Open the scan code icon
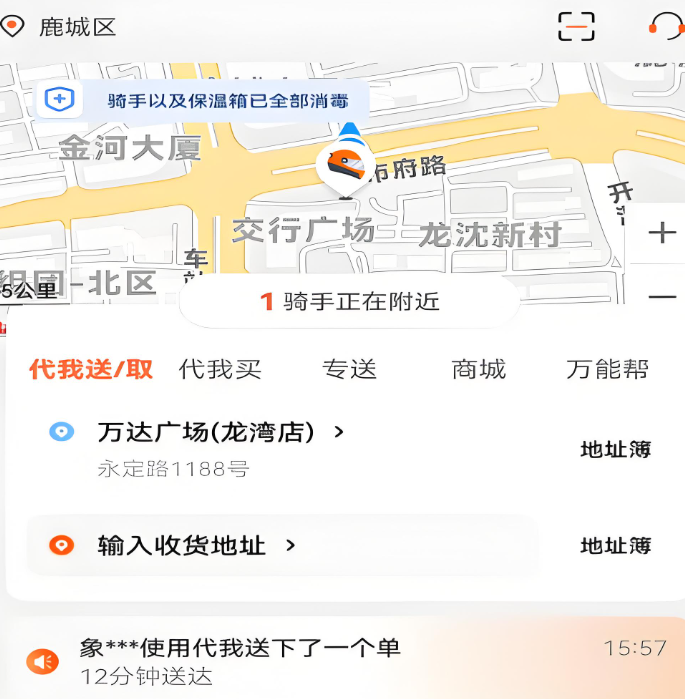 tap(576, 27)
